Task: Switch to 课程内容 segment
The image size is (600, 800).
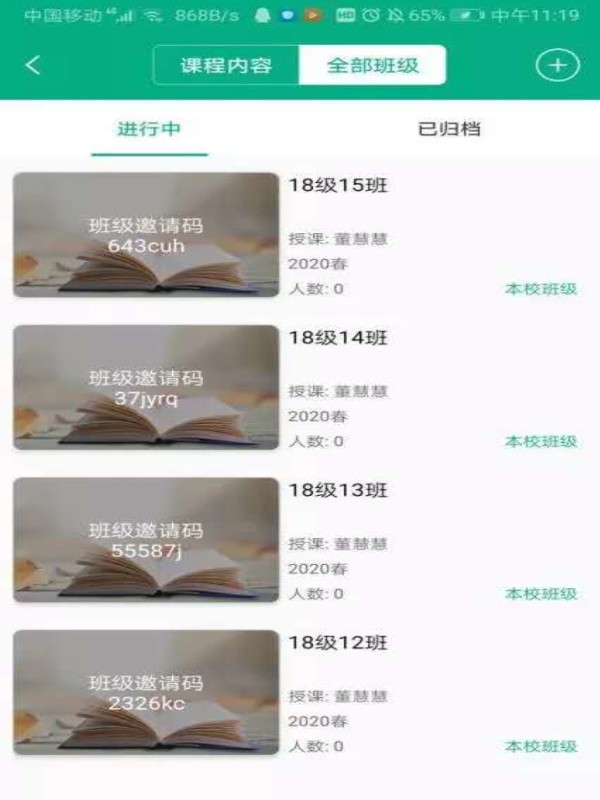Action: tap(226, 66)
